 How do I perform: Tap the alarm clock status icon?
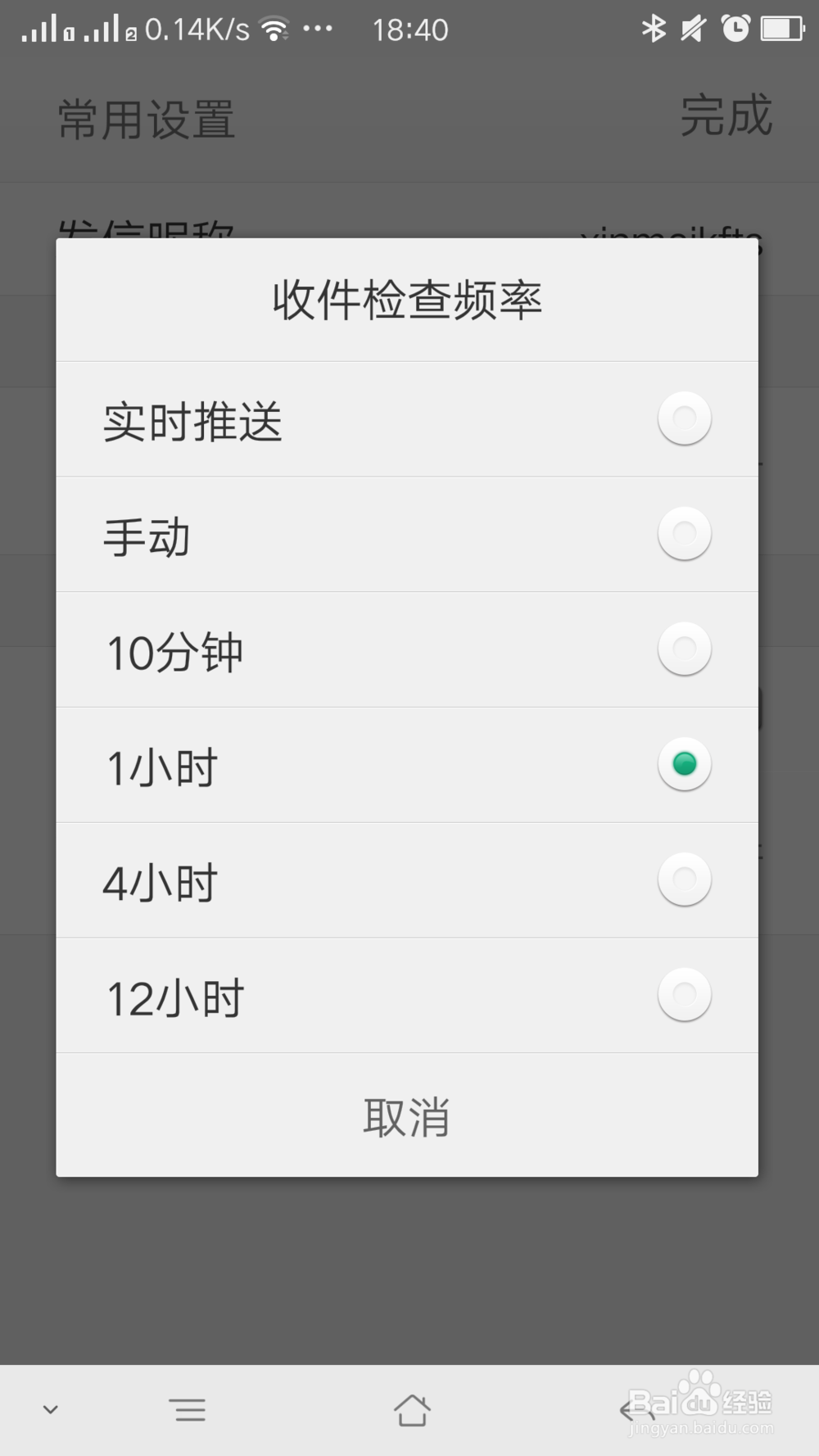(736, 28)
